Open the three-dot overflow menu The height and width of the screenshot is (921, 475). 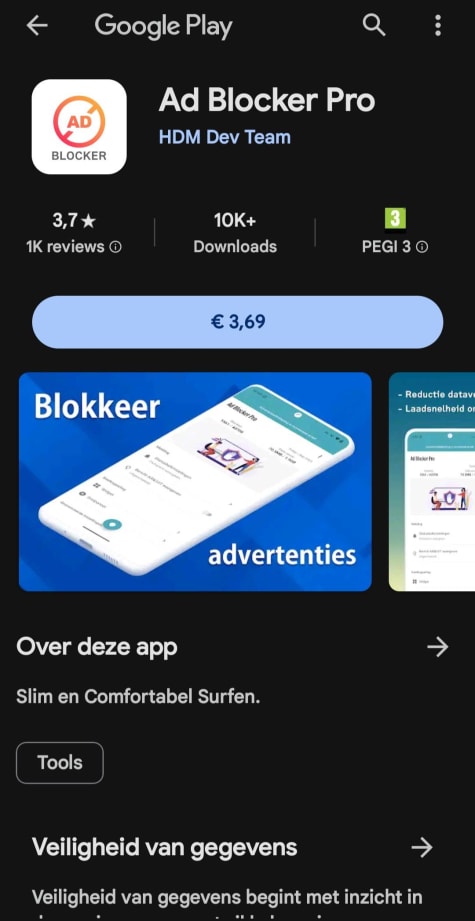[438, 26]
